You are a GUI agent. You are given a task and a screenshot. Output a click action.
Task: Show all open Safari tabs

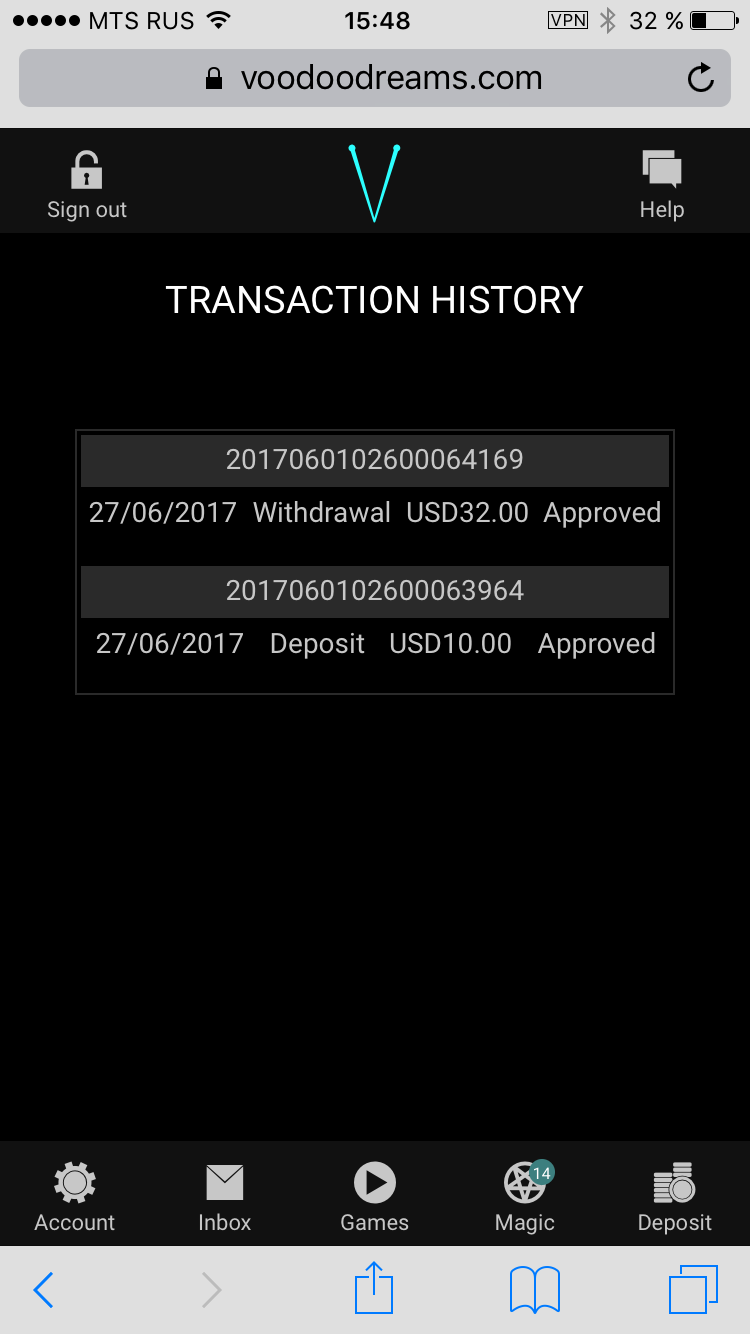[693, 1290]
